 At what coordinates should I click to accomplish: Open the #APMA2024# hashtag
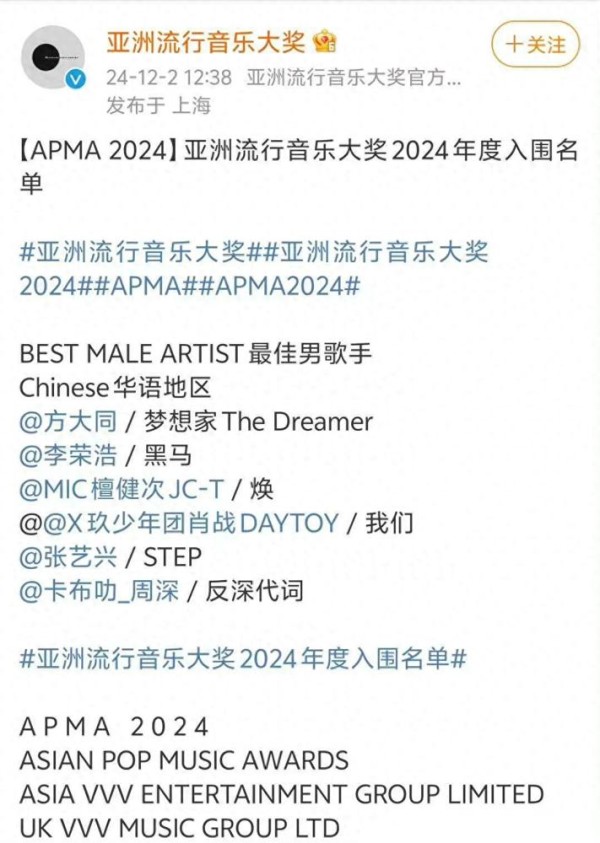coord(284,285)
